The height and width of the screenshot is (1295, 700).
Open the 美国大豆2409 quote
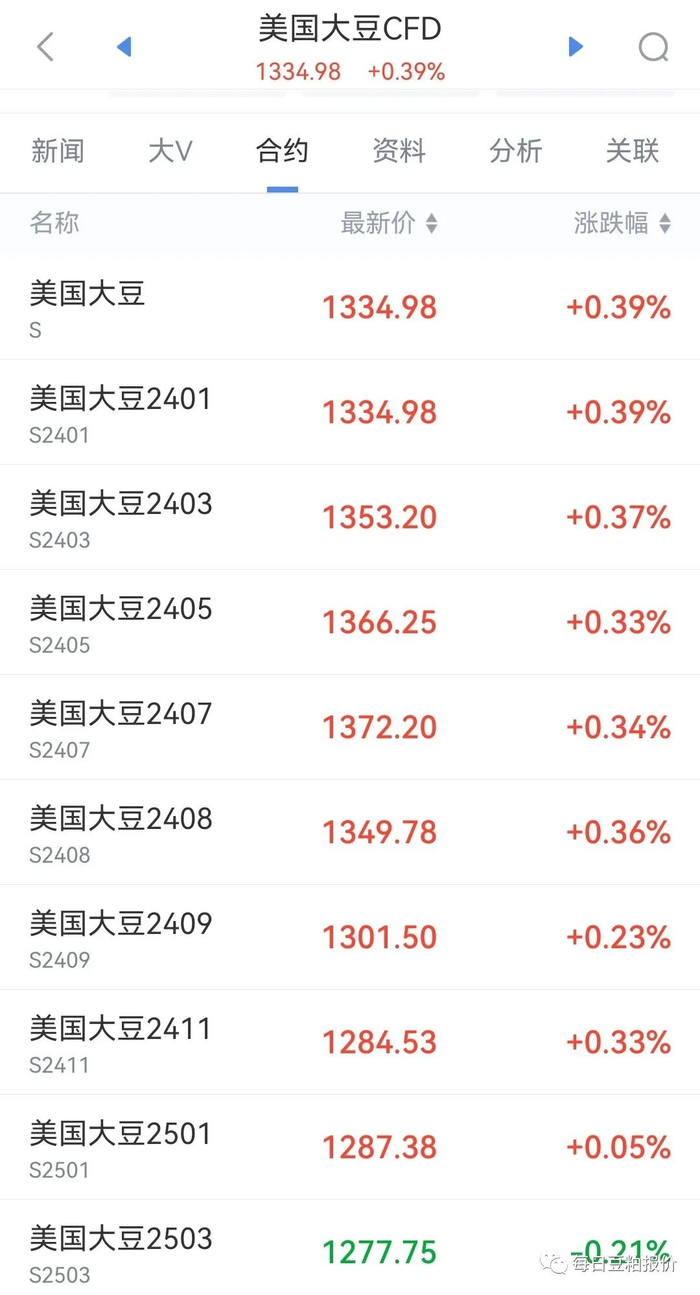350,937
